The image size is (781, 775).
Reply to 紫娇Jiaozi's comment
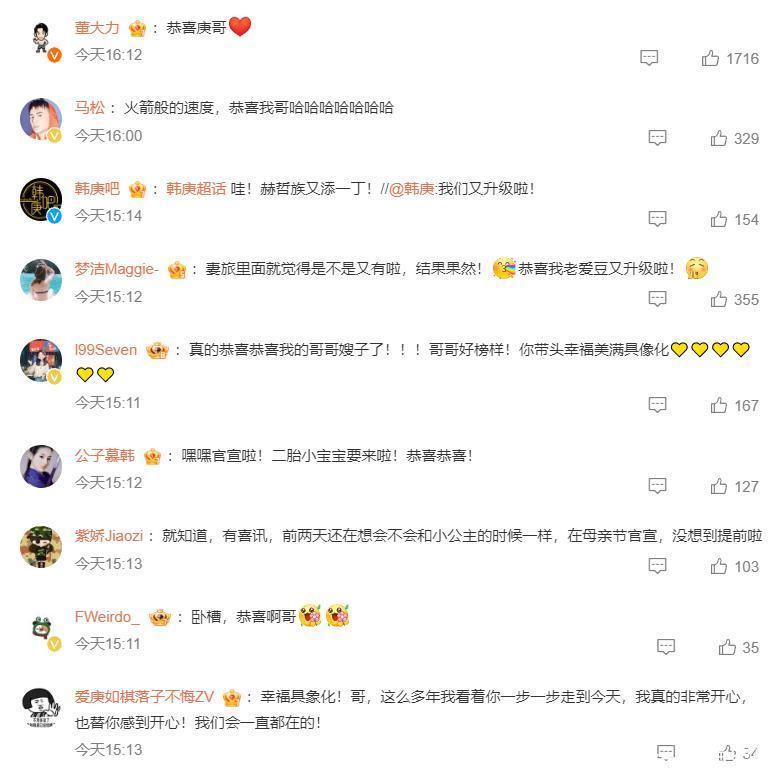[x=657, y=566]
